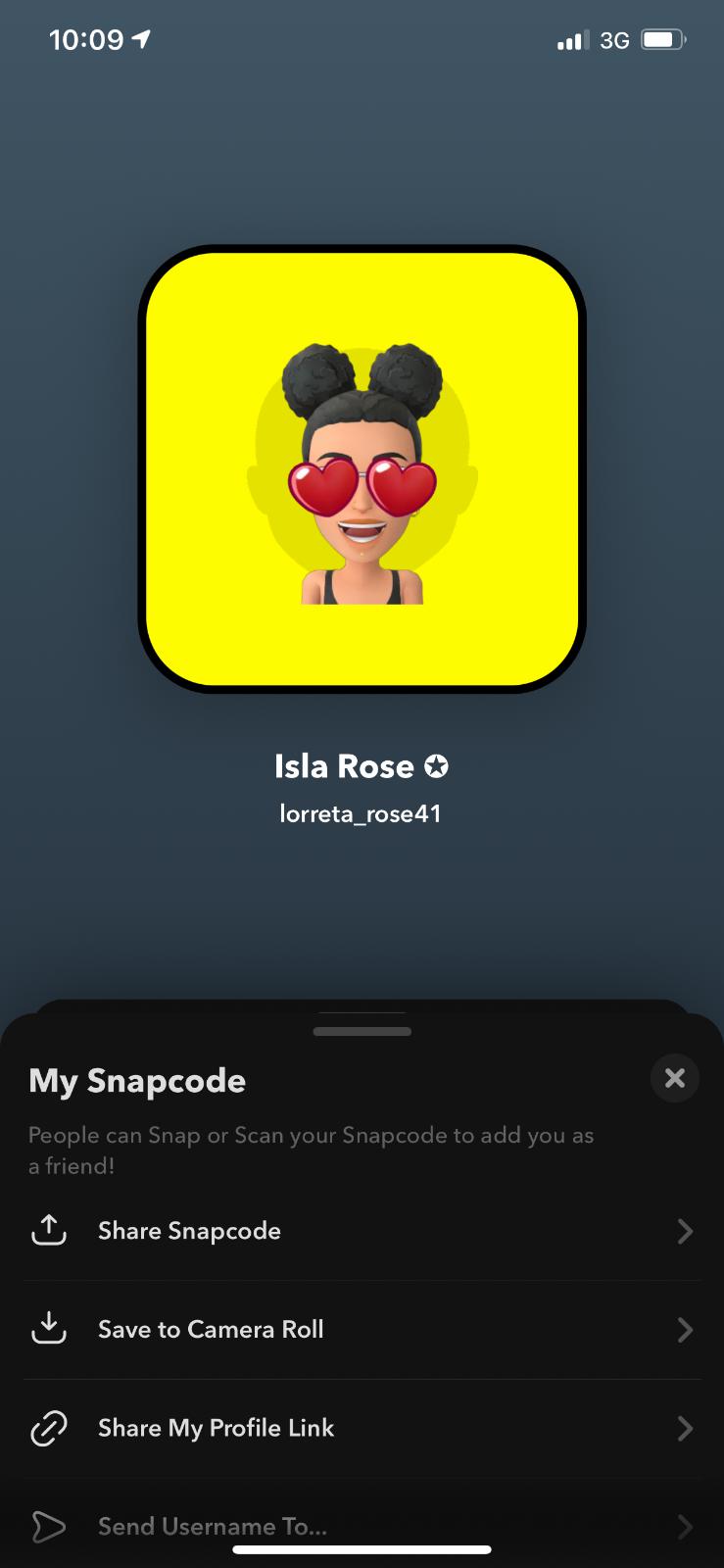Close the My Snapcode sheet
724x1568 pixels.
click(x=674, y=1078)
